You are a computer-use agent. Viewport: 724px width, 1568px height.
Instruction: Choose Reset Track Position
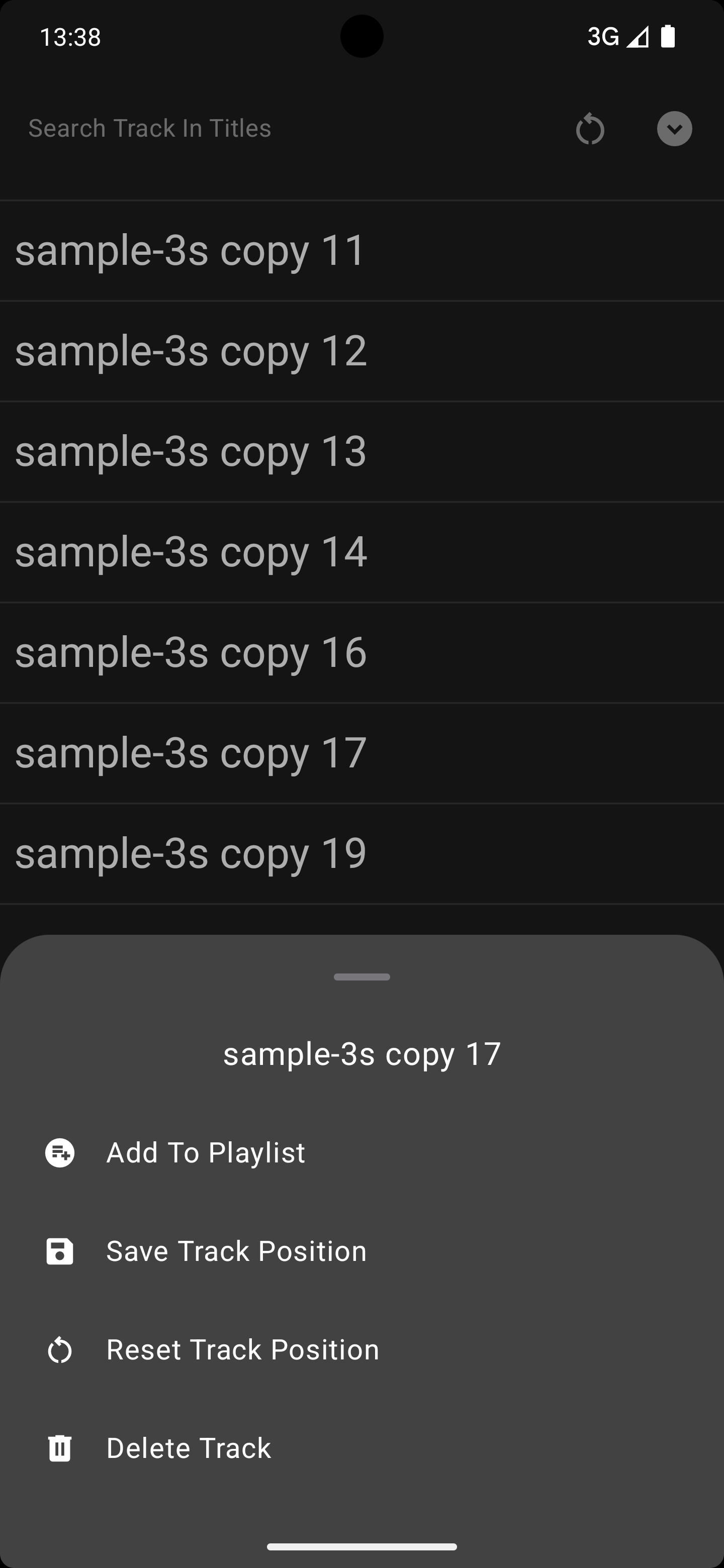point(361,1349)
